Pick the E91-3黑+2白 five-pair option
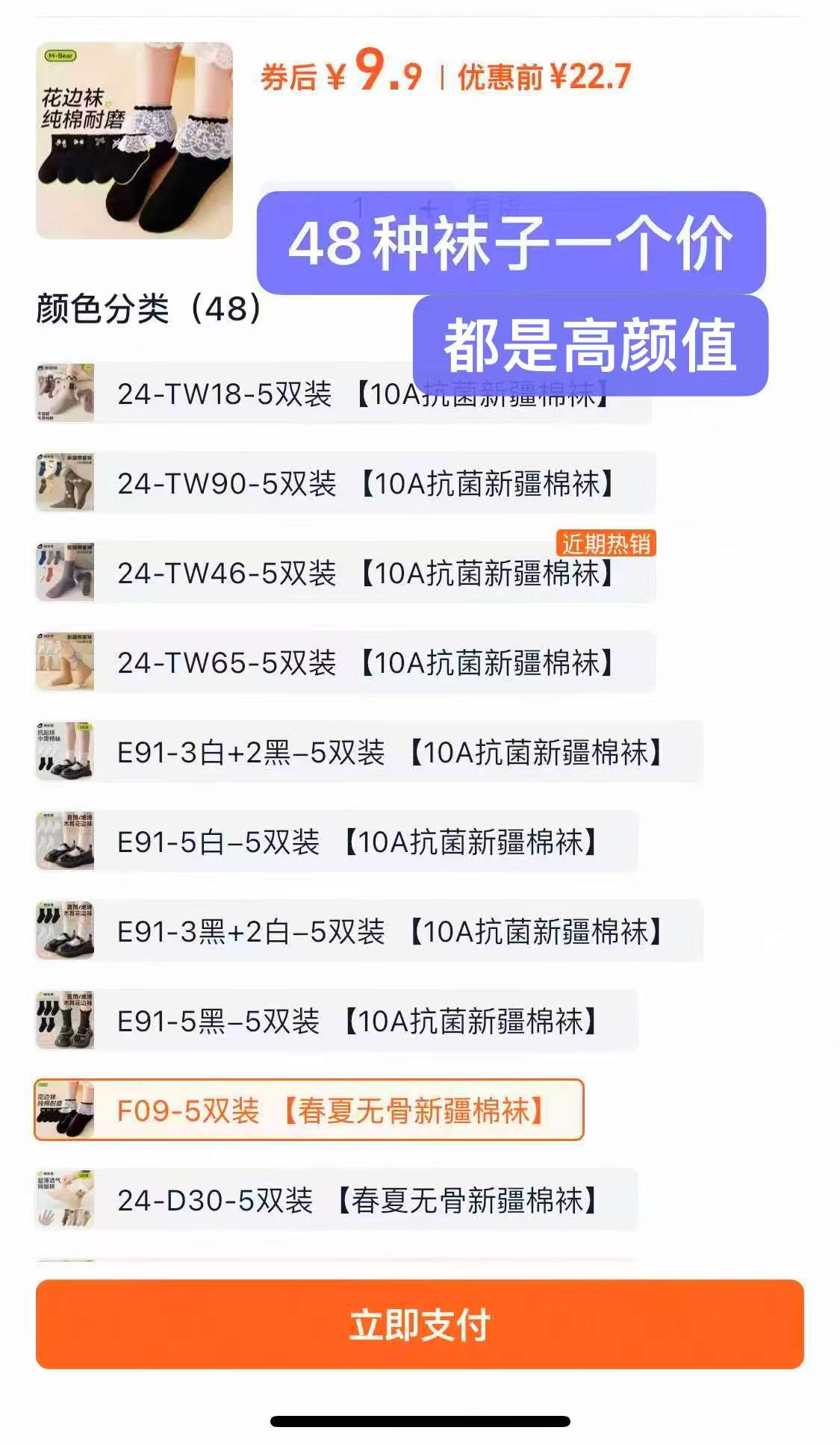The height and width of the screenshot is (1445, 840). tap(366, 931)
